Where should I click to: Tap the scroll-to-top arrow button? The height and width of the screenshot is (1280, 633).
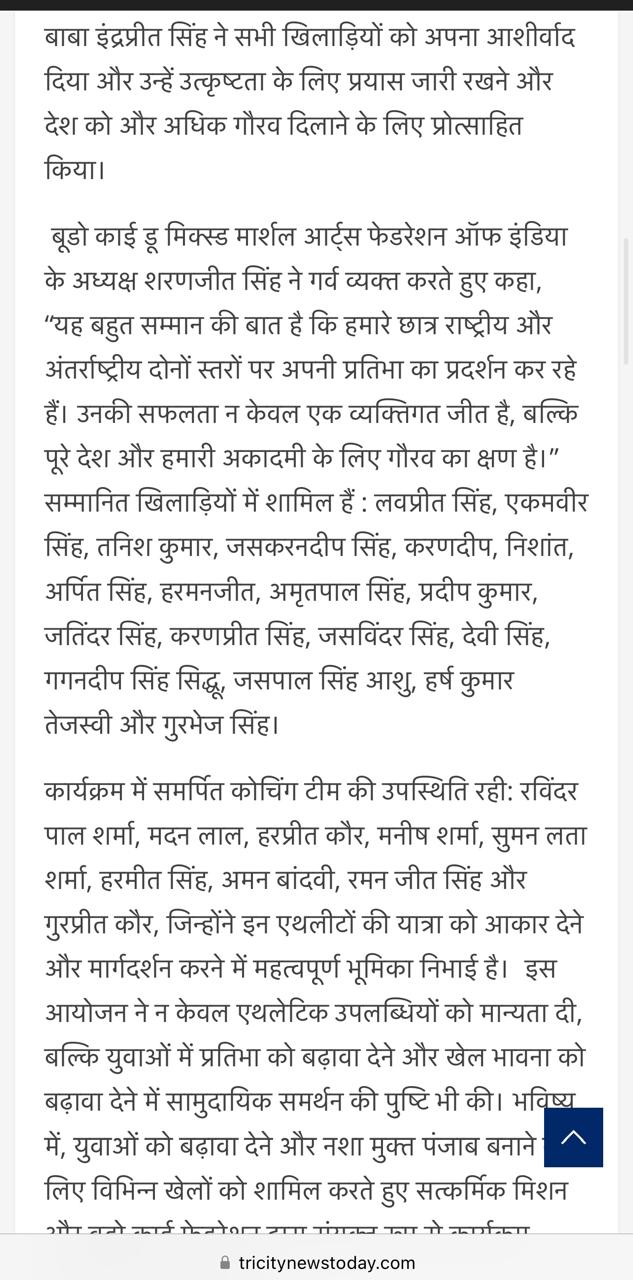573,1137
